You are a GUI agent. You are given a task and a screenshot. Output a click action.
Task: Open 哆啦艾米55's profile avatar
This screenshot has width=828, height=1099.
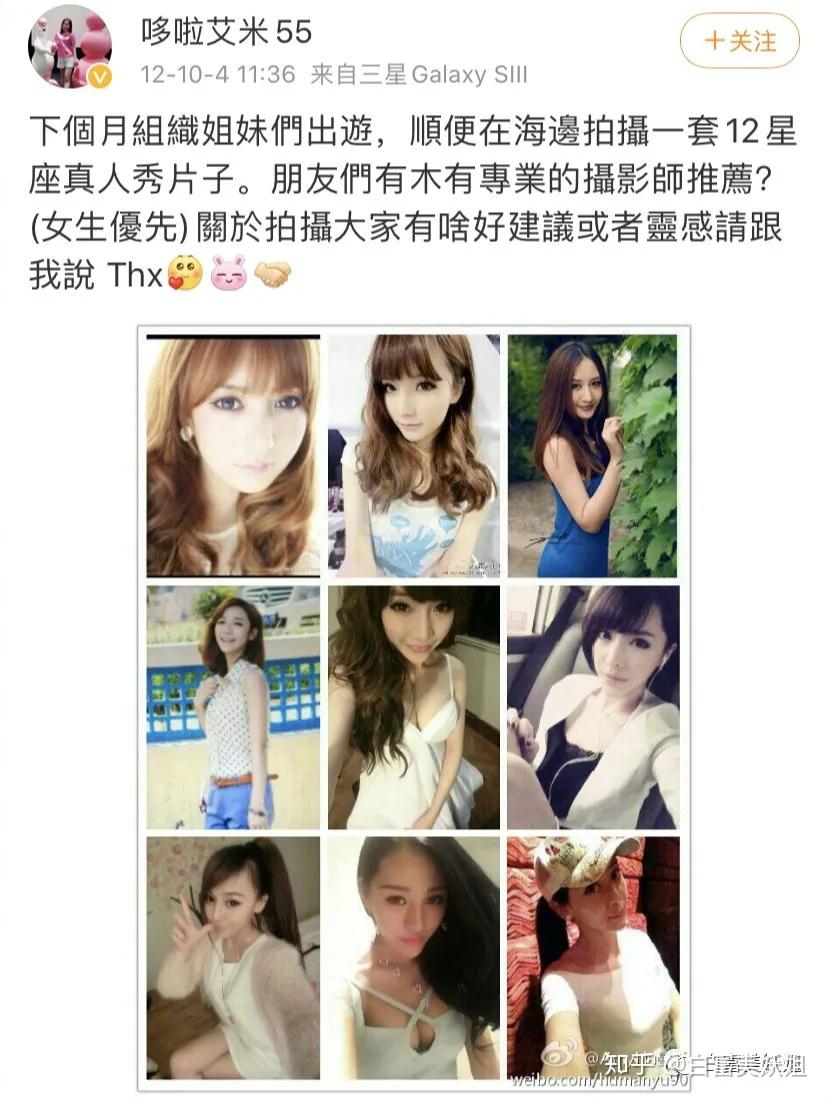70,46
